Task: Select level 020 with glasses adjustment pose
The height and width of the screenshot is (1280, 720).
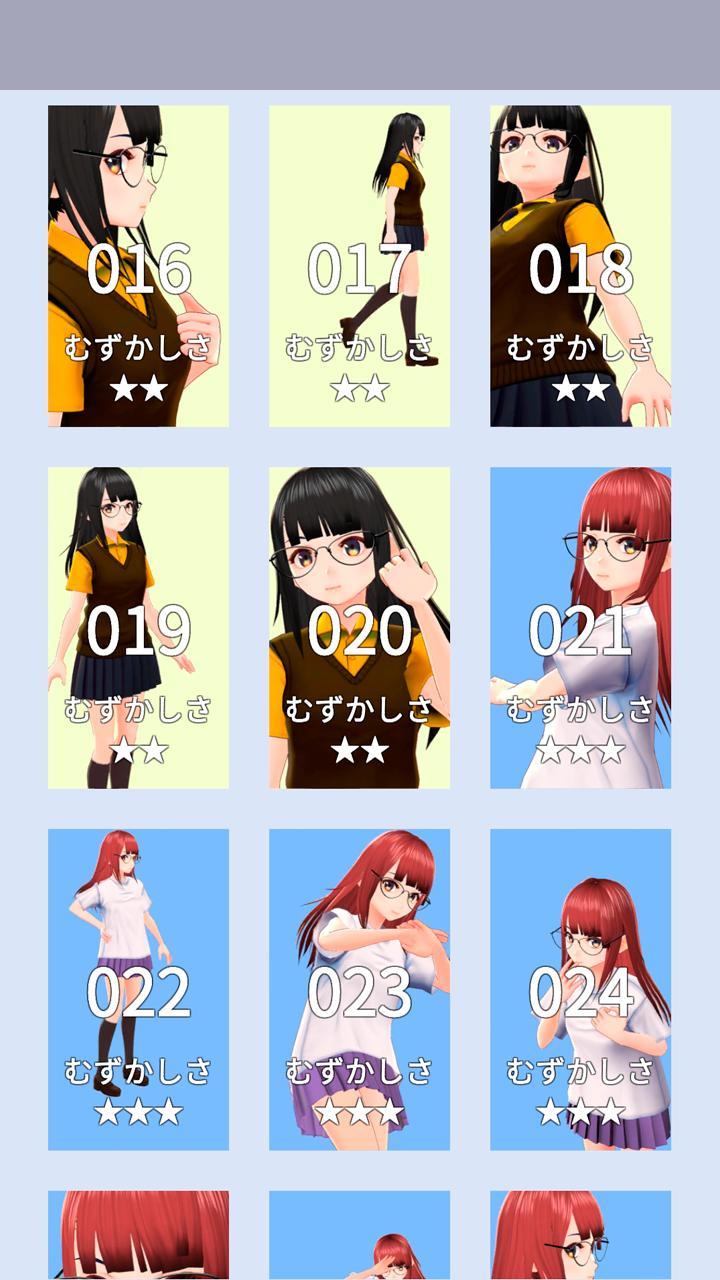Action: click(x=360, y=628)
